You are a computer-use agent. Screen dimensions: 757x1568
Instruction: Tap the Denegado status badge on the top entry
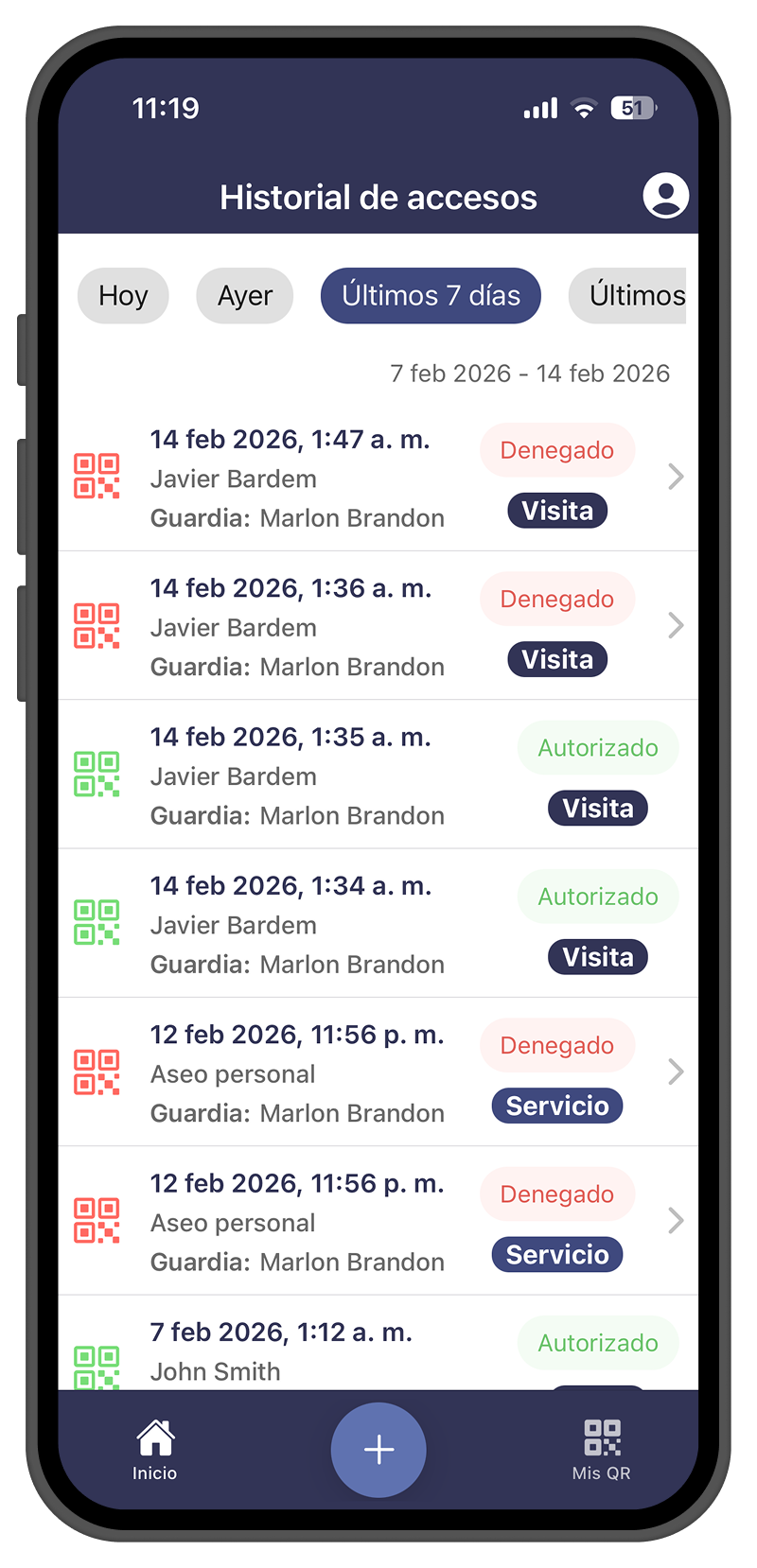tap(557, 450)
